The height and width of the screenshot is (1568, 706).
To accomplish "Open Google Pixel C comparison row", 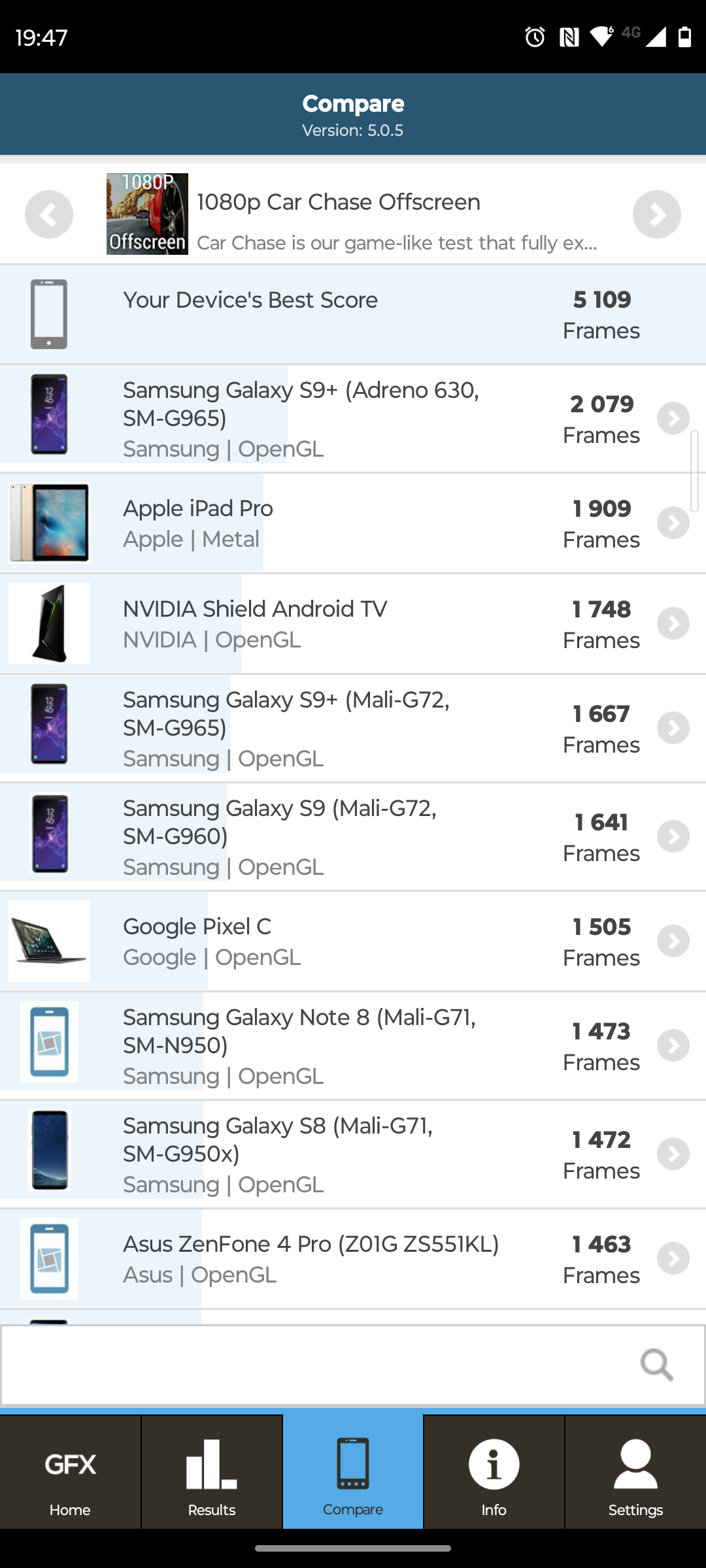I will pos(353,941).
